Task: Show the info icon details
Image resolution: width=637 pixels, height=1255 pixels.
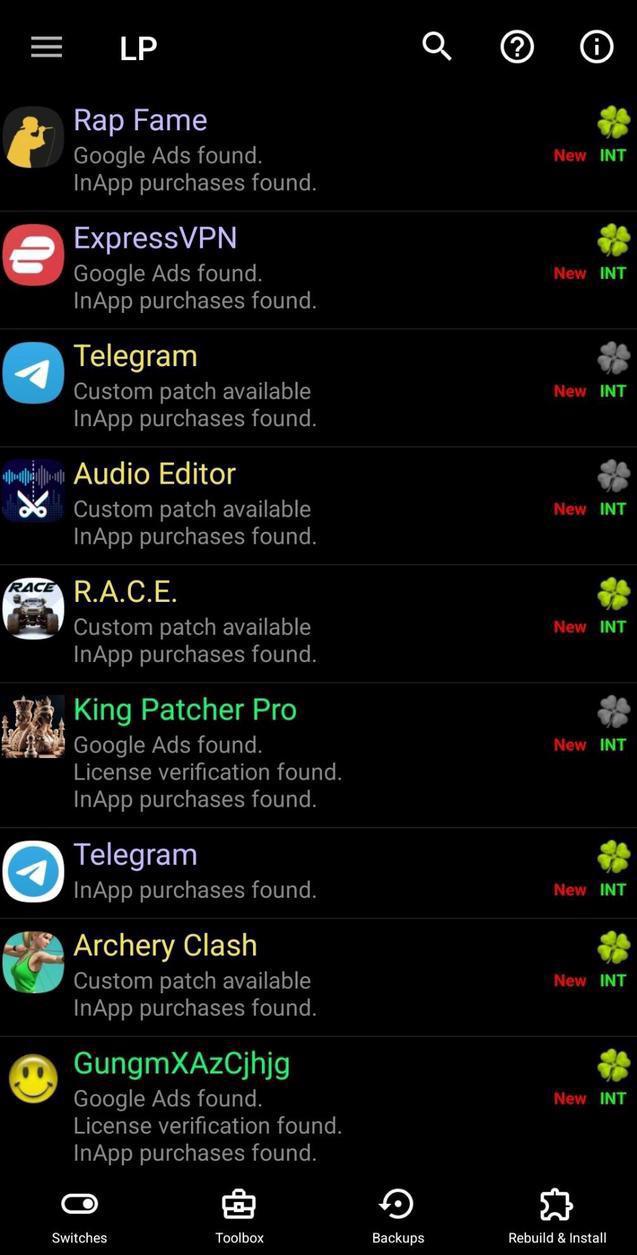Action: click(x=597, y=46)
